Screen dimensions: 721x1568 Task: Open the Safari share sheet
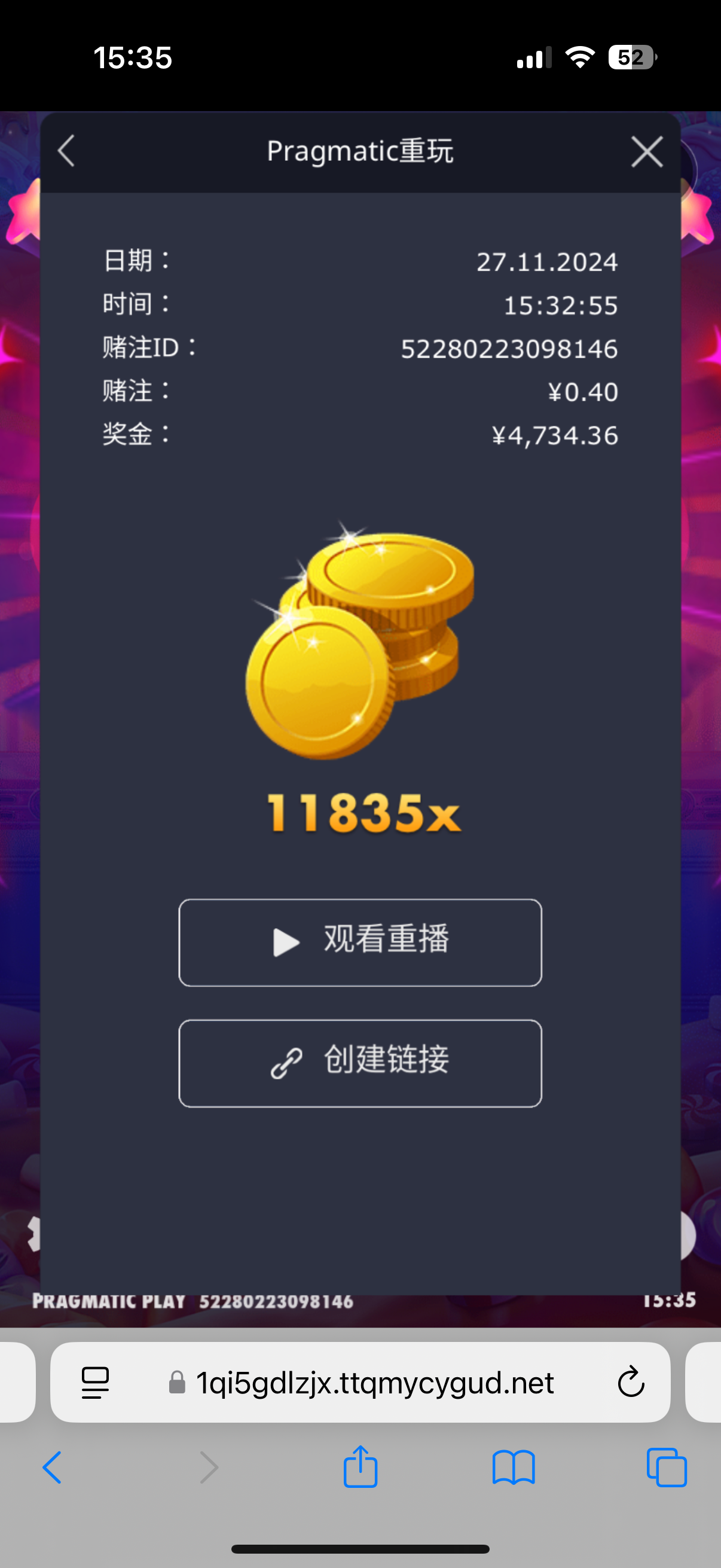pyautogui.click(x=360, y=1467)
